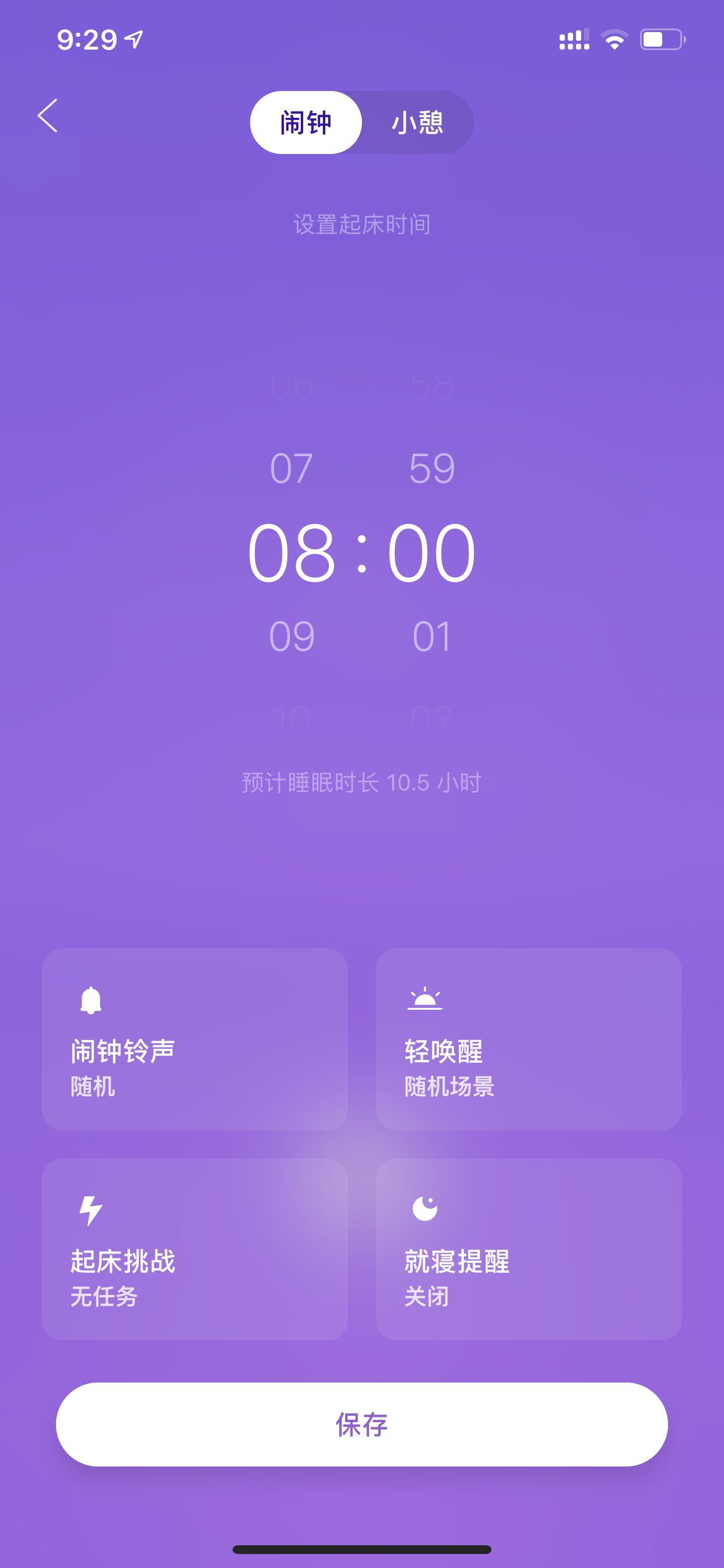The width and height of the screenshot is (724, 1568).
Task: Go back using the top-left arrow
Action: [47, 116]
